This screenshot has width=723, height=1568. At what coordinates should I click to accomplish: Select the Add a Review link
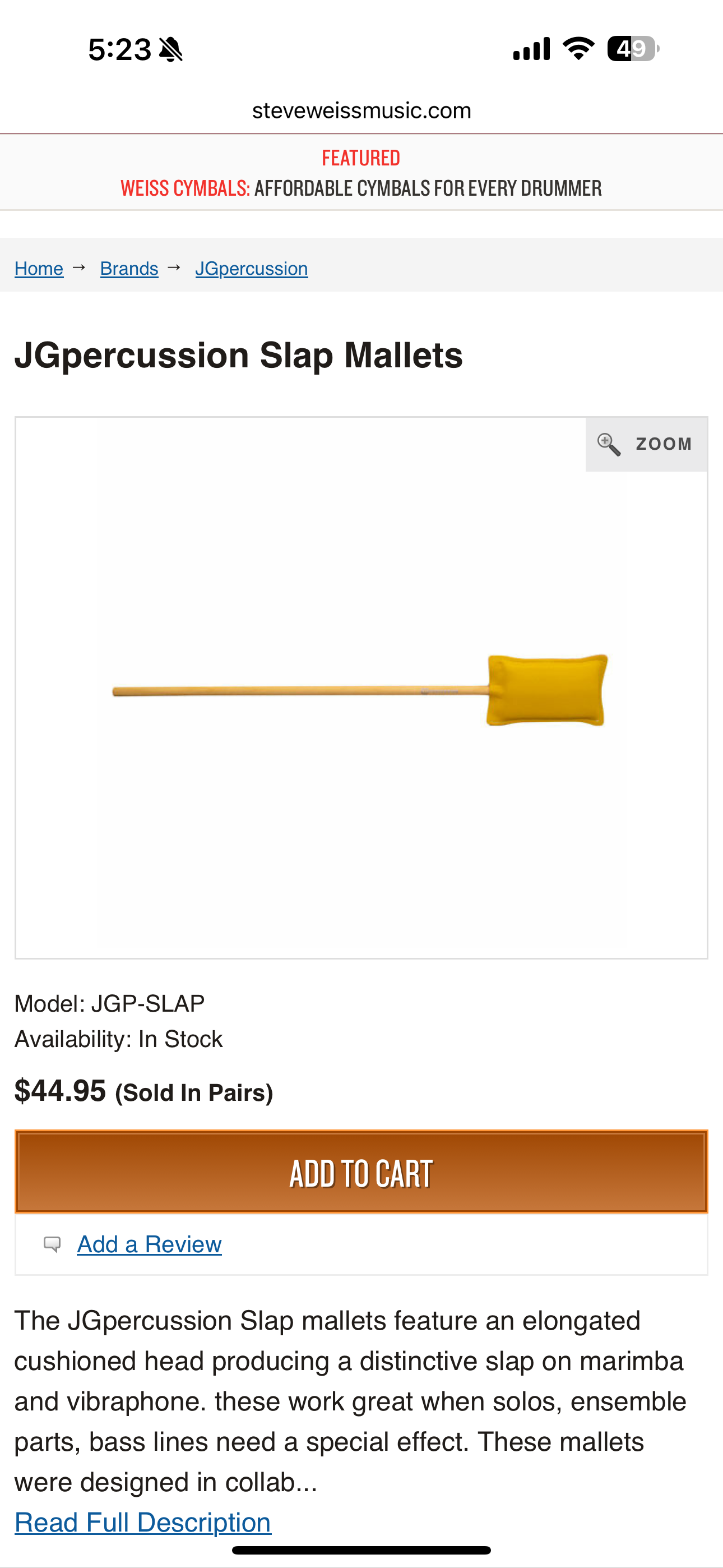click(x=149, y=1244)
